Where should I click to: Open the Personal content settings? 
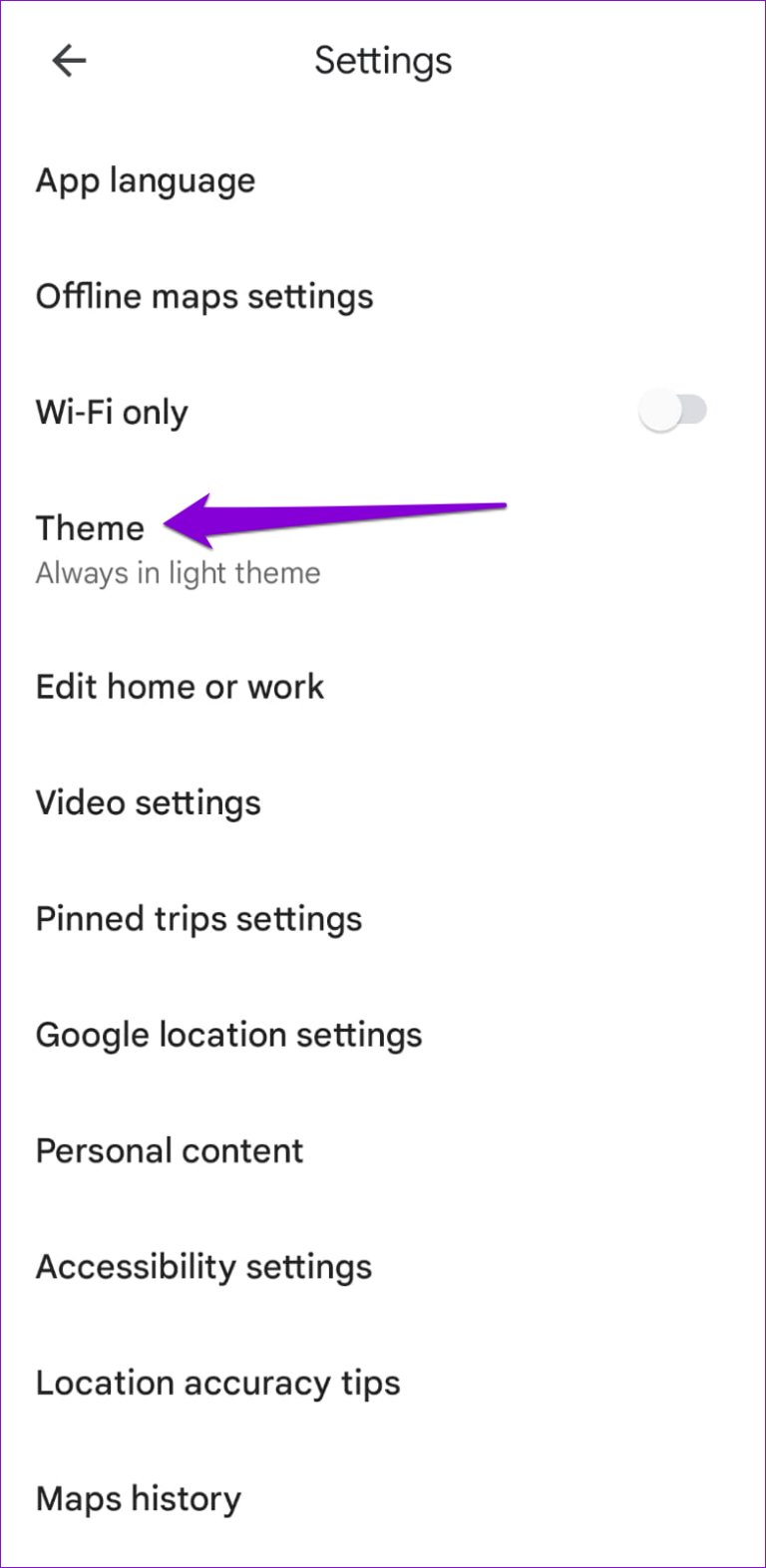pyautogui.click(x=169, y=1149)
